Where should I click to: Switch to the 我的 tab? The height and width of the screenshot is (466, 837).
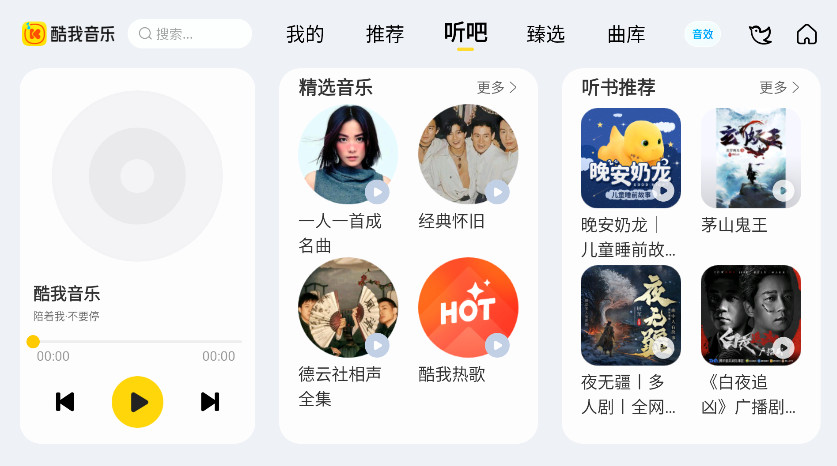click(x=305, y=34)
